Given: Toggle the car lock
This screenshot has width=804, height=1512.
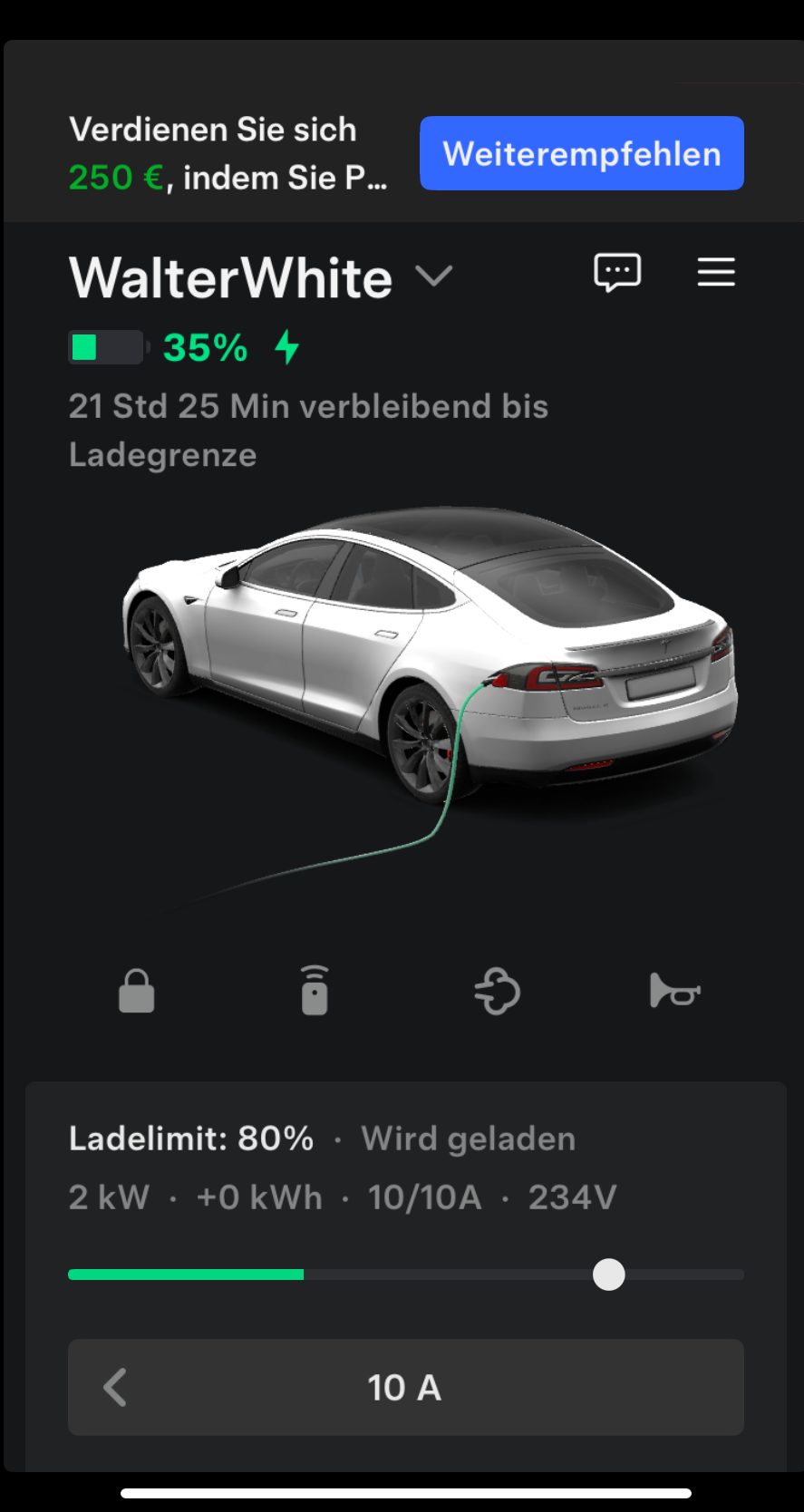Looking at the screenshot, I should pos(137,991).
